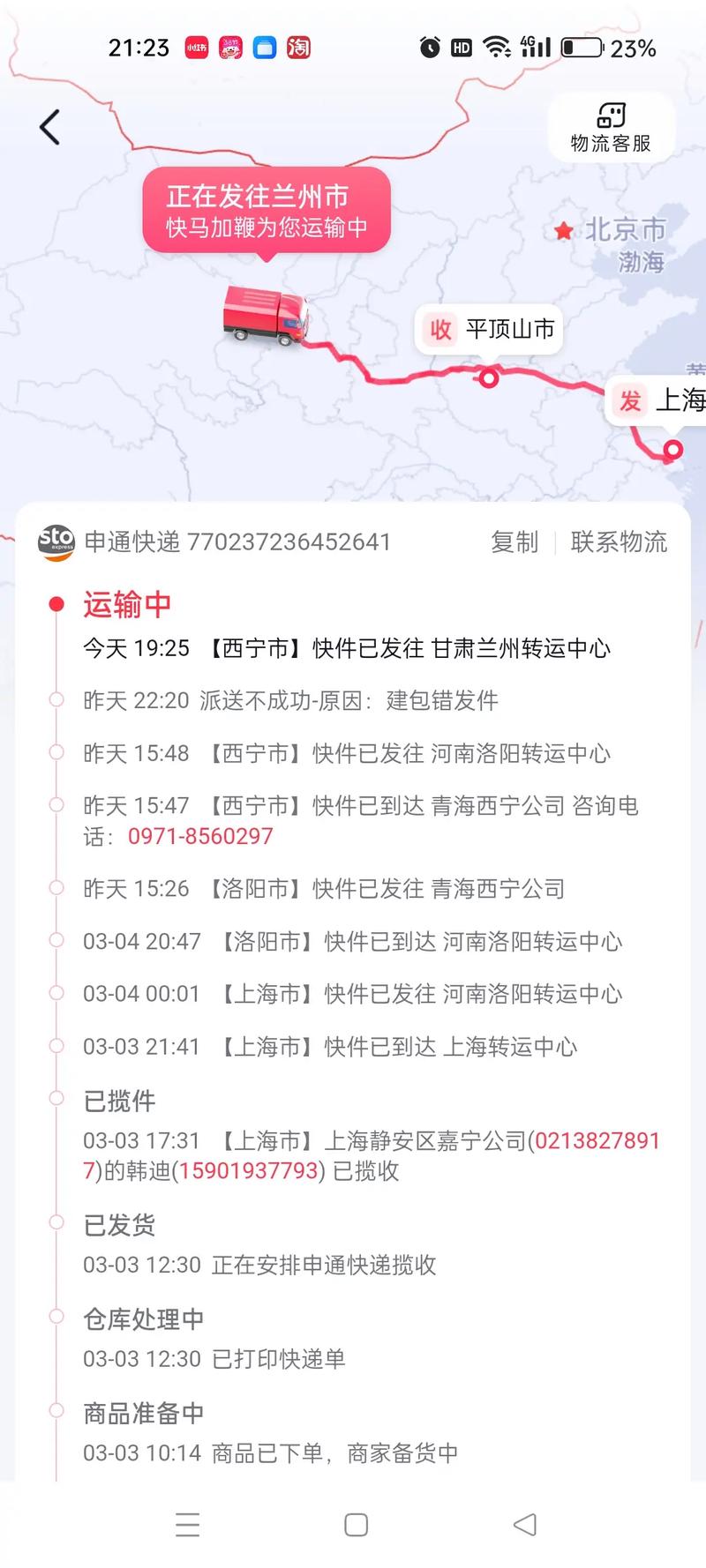Viewport: 706px width, 1568px height.
Task: Select the 已揽件 timeline node
Action: click(56, 1100)
